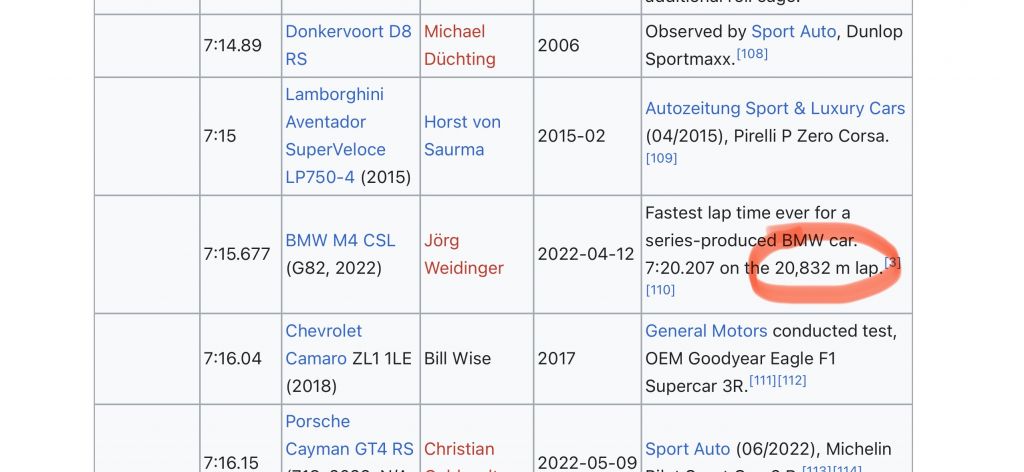Open the General Motors link

(706, 331)
